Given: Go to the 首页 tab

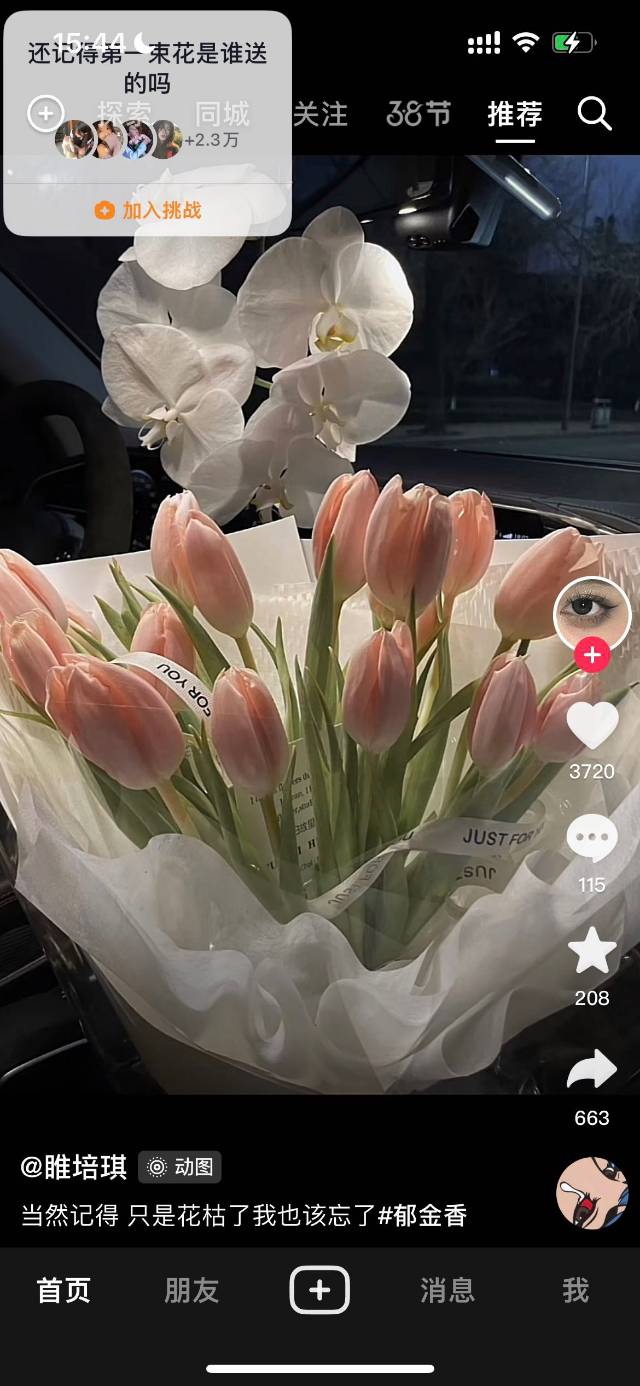Looking at the screenshot, I should click(64, 1290).
